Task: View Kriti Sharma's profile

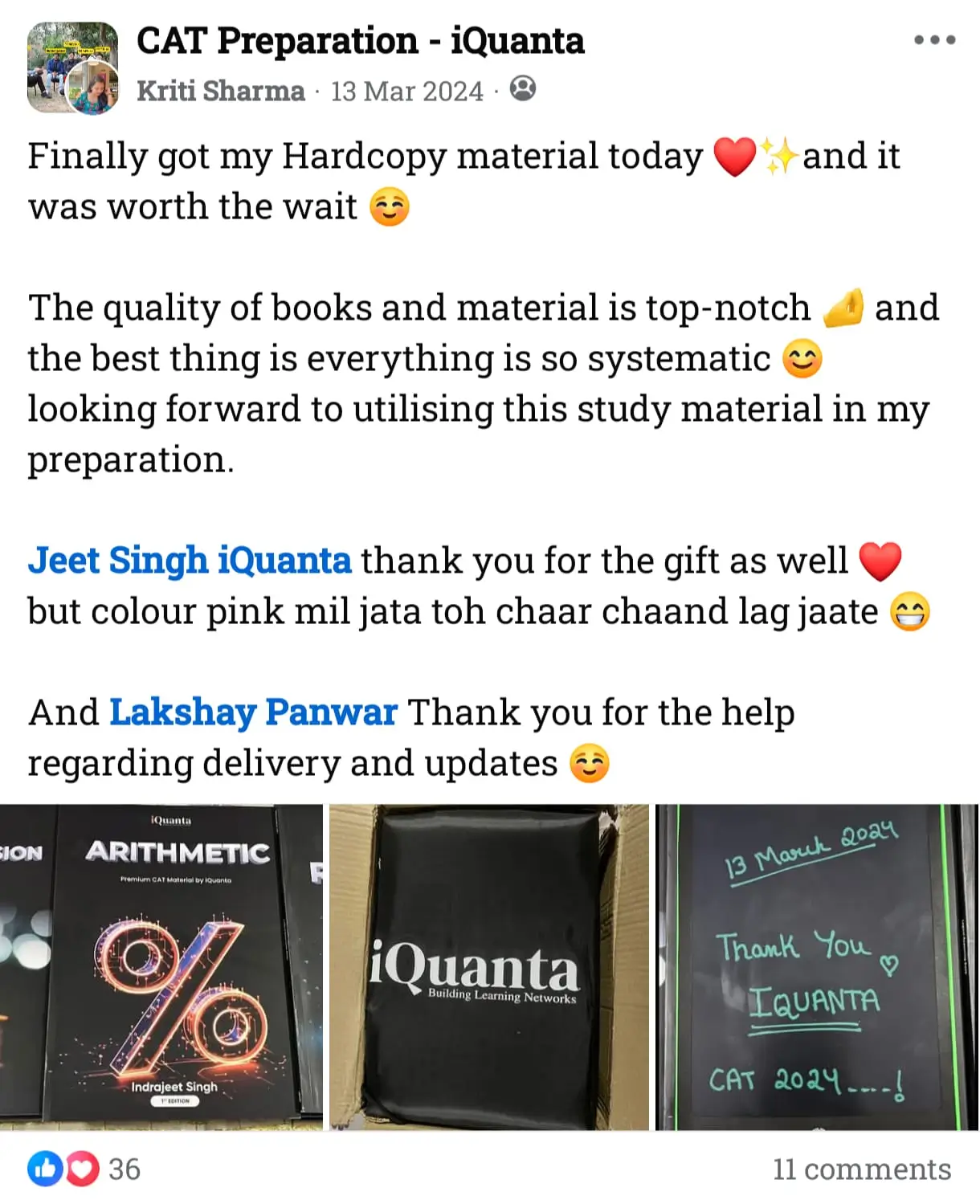Action: point(221,92)
